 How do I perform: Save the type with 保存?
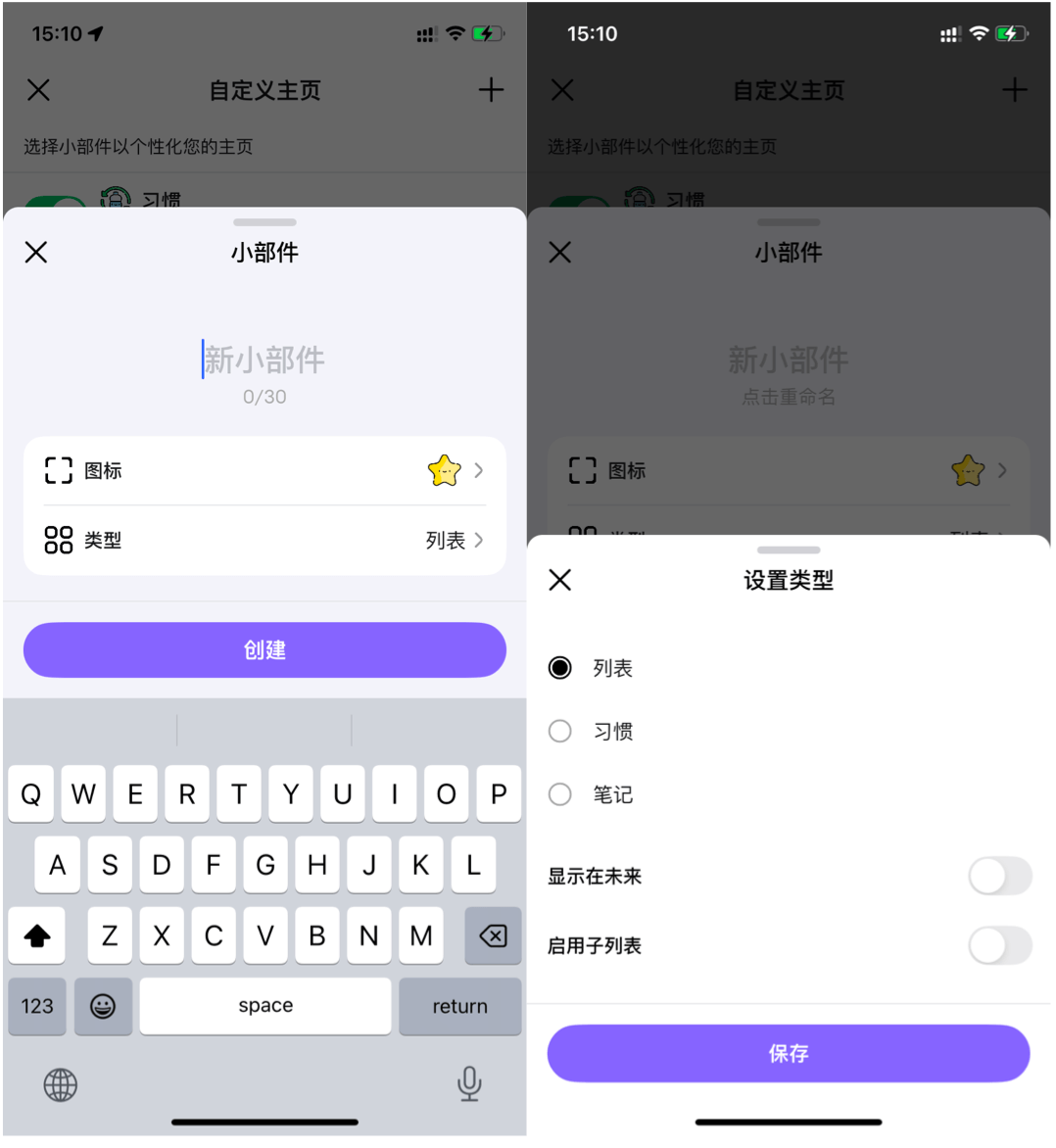pyautogui.click(x=788, y=1054)
